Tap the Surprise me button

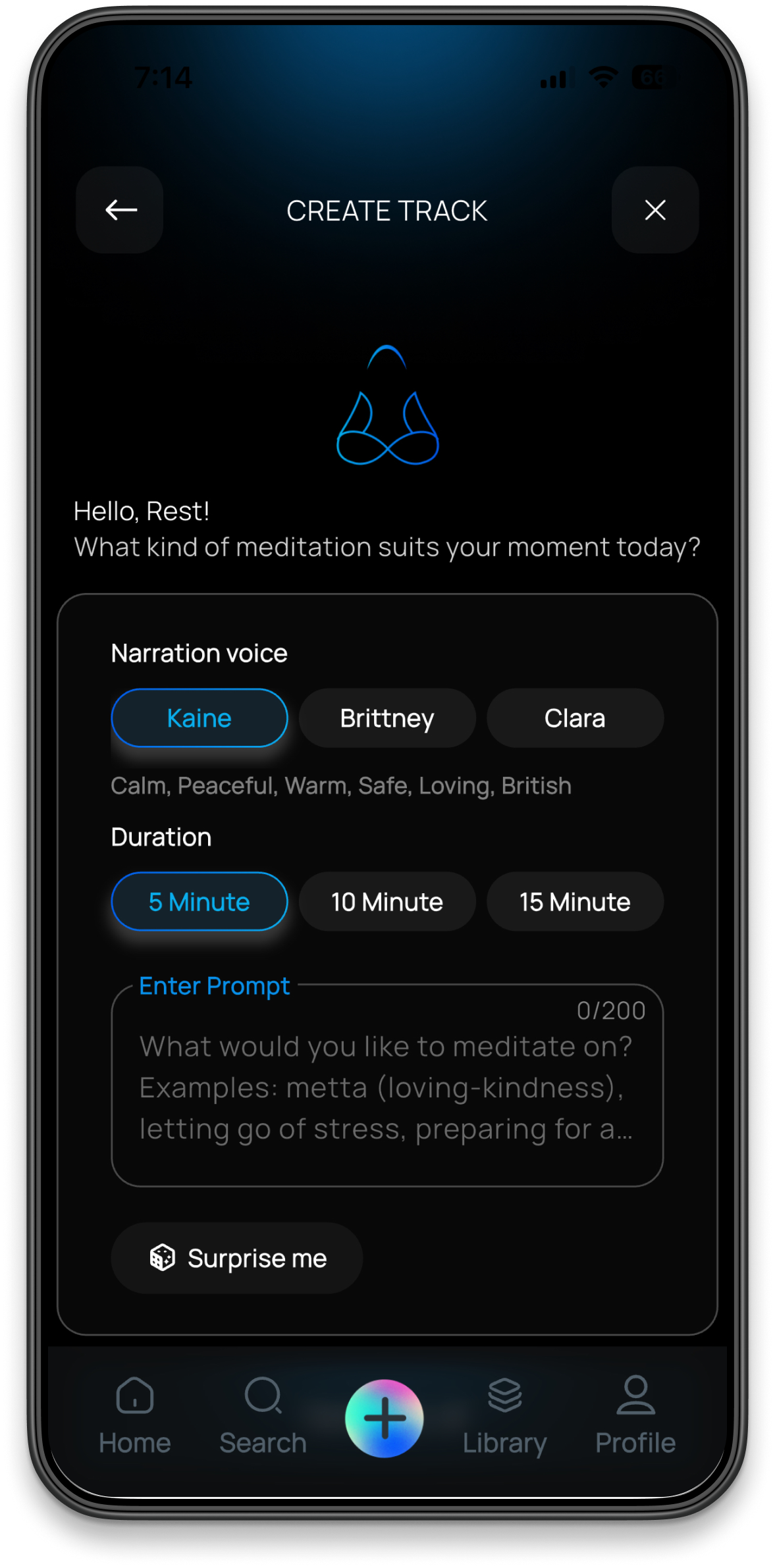click(x=237, y=1259)
